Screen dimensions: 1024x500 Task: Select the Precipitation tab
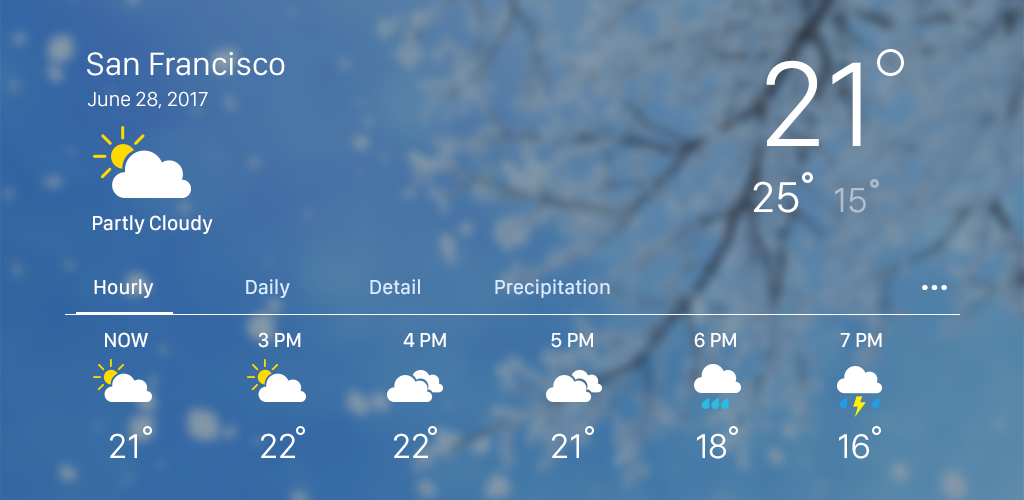552,288
